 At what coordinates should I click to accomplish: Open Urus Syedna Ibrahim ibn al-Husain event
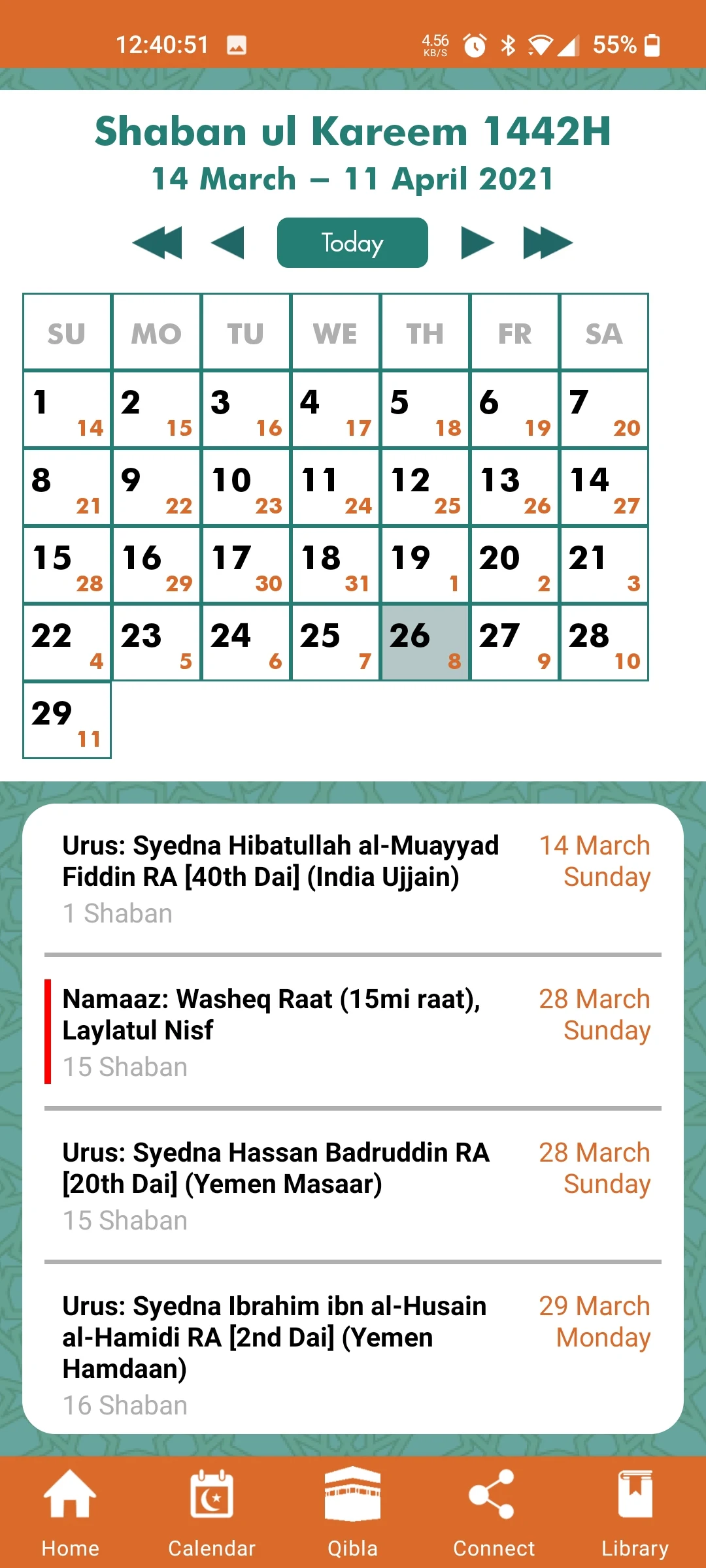click(353, 1354)
